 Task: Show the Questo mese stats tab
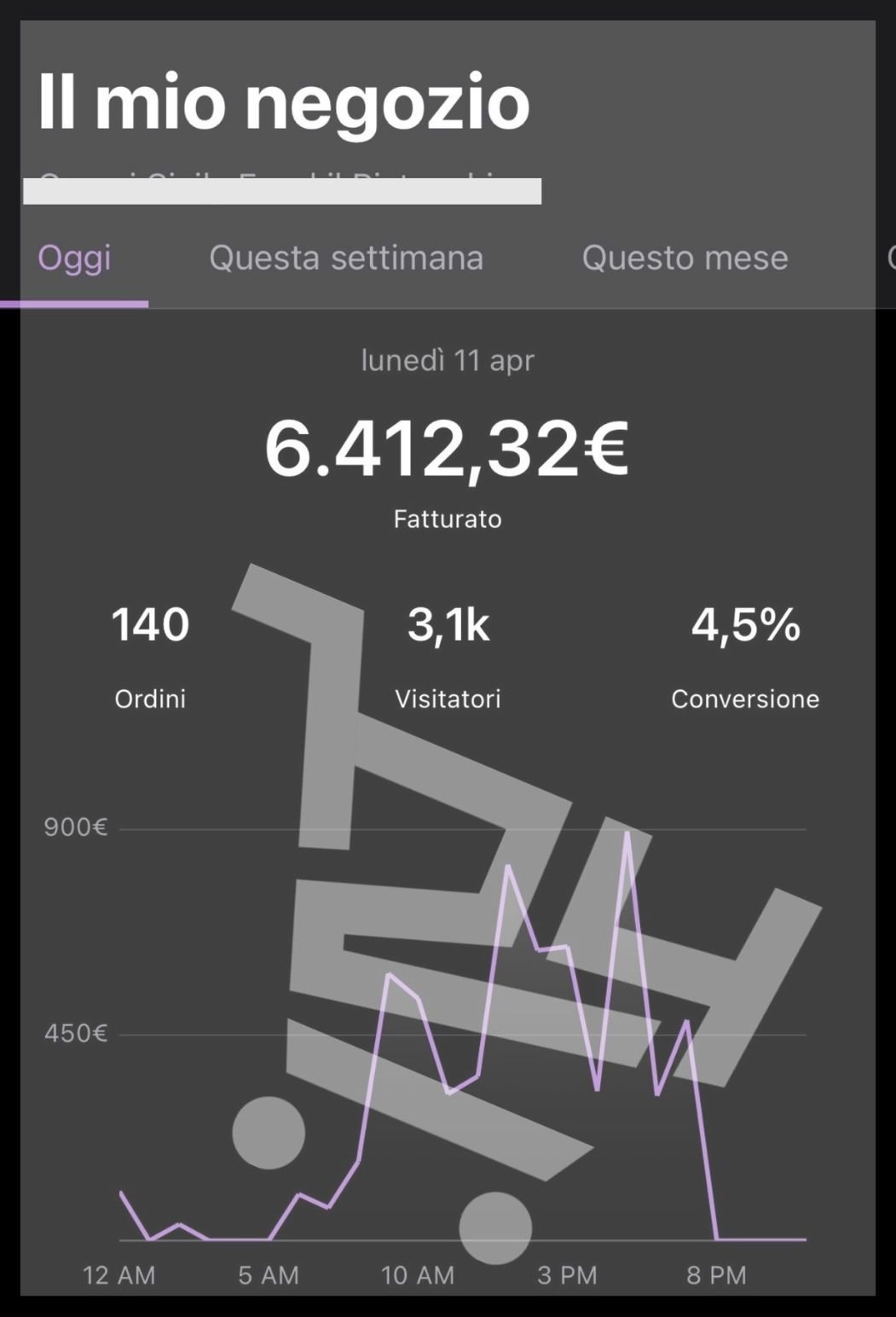(x=685, y=258)
